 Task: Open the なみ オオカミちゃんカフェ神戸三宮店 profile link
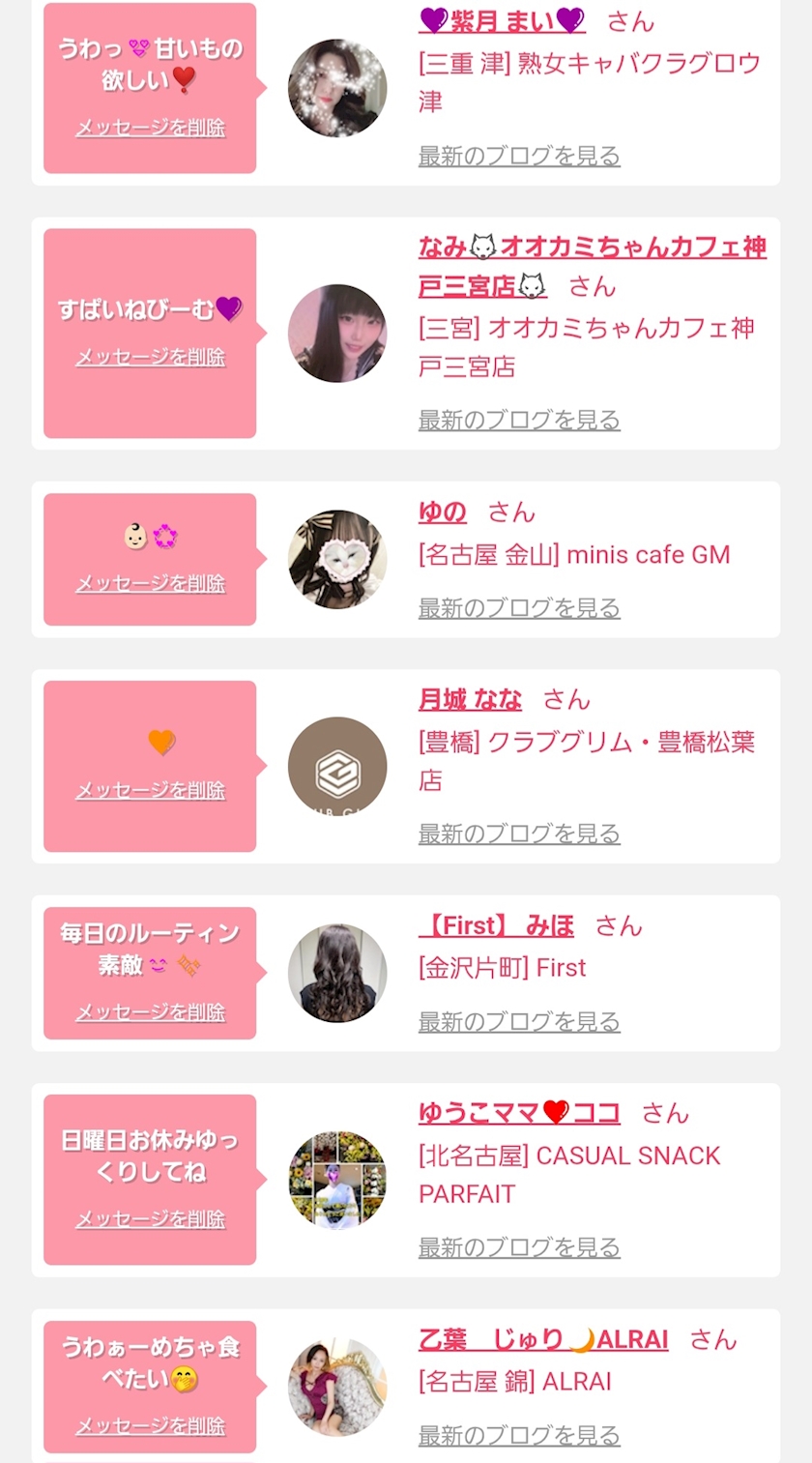[x=592, y=249]
